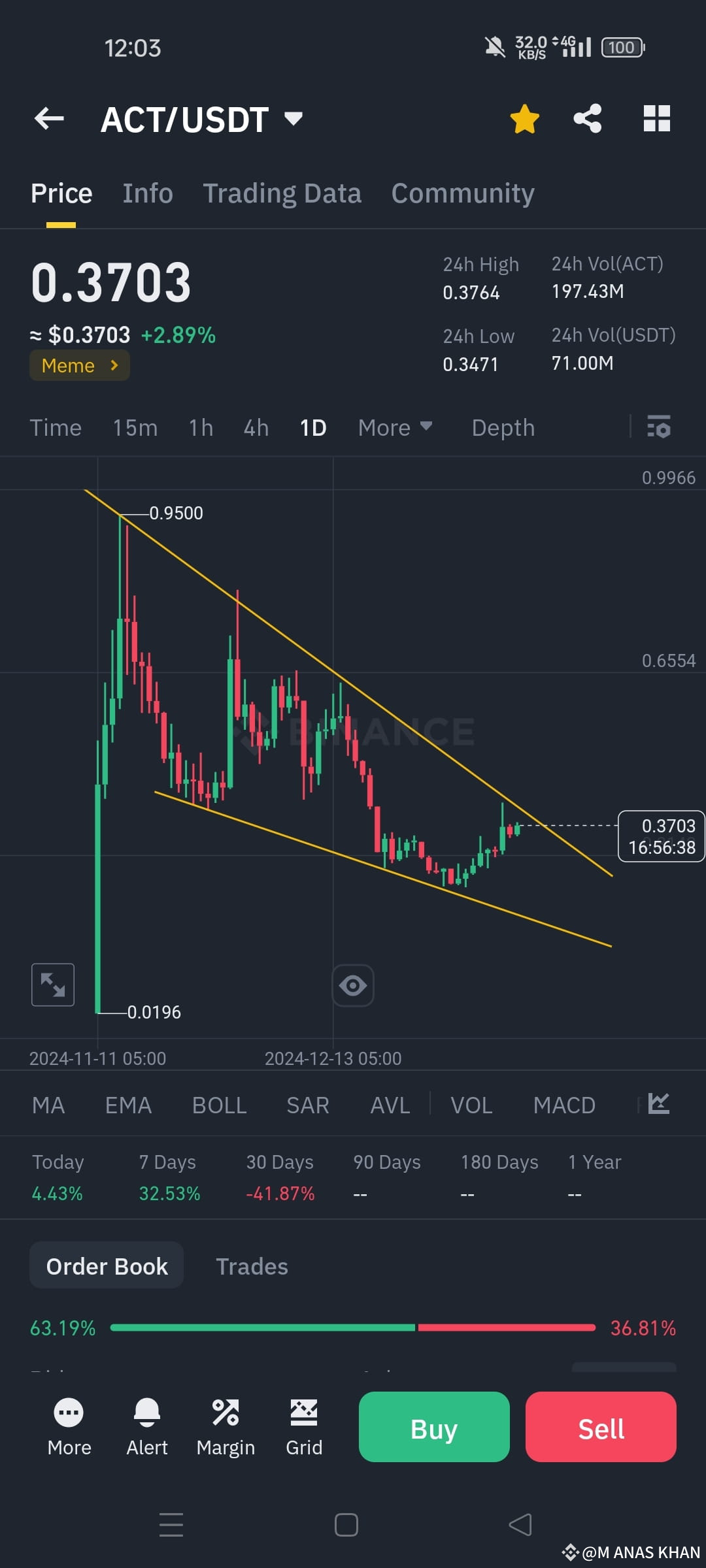Share this trading pair

(587, 118)
